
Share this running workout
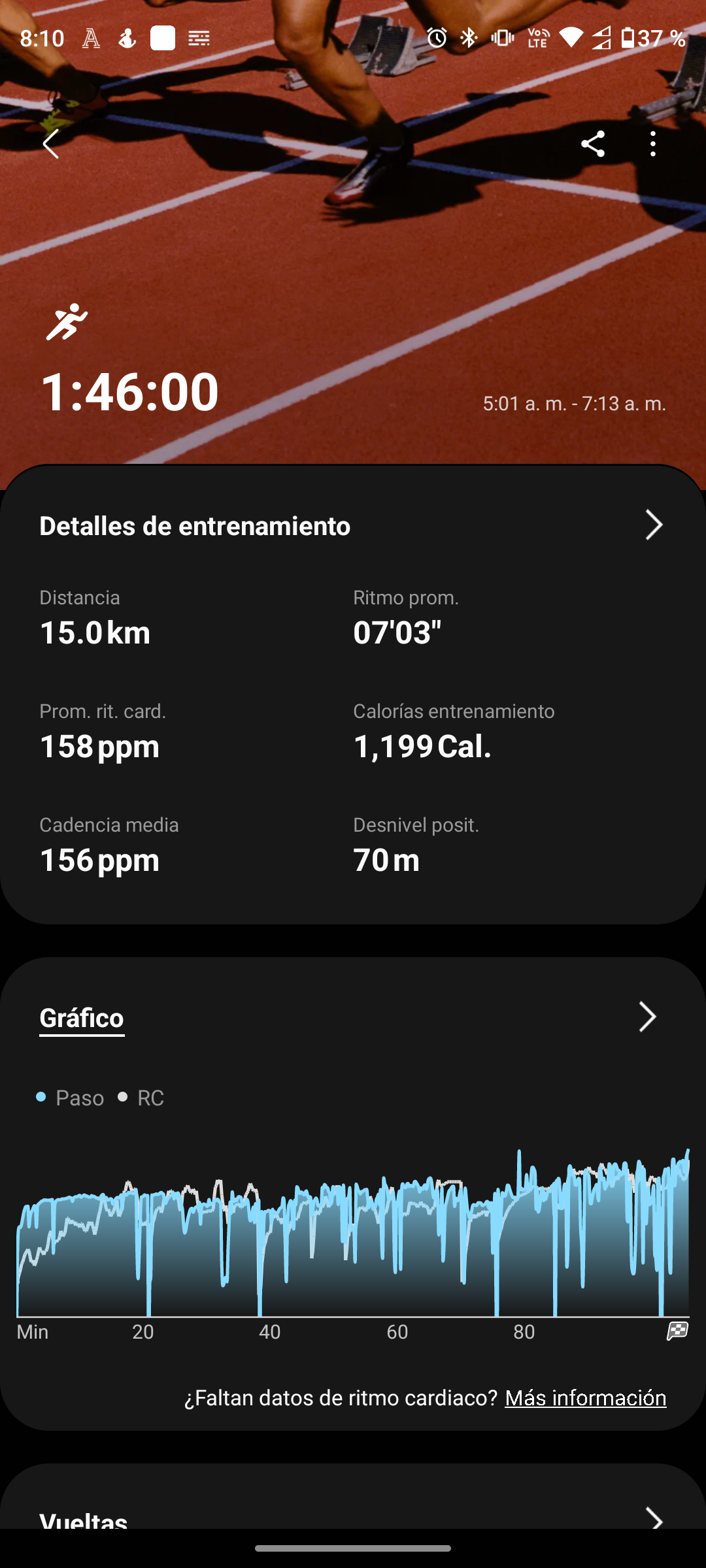pos(593,144)
